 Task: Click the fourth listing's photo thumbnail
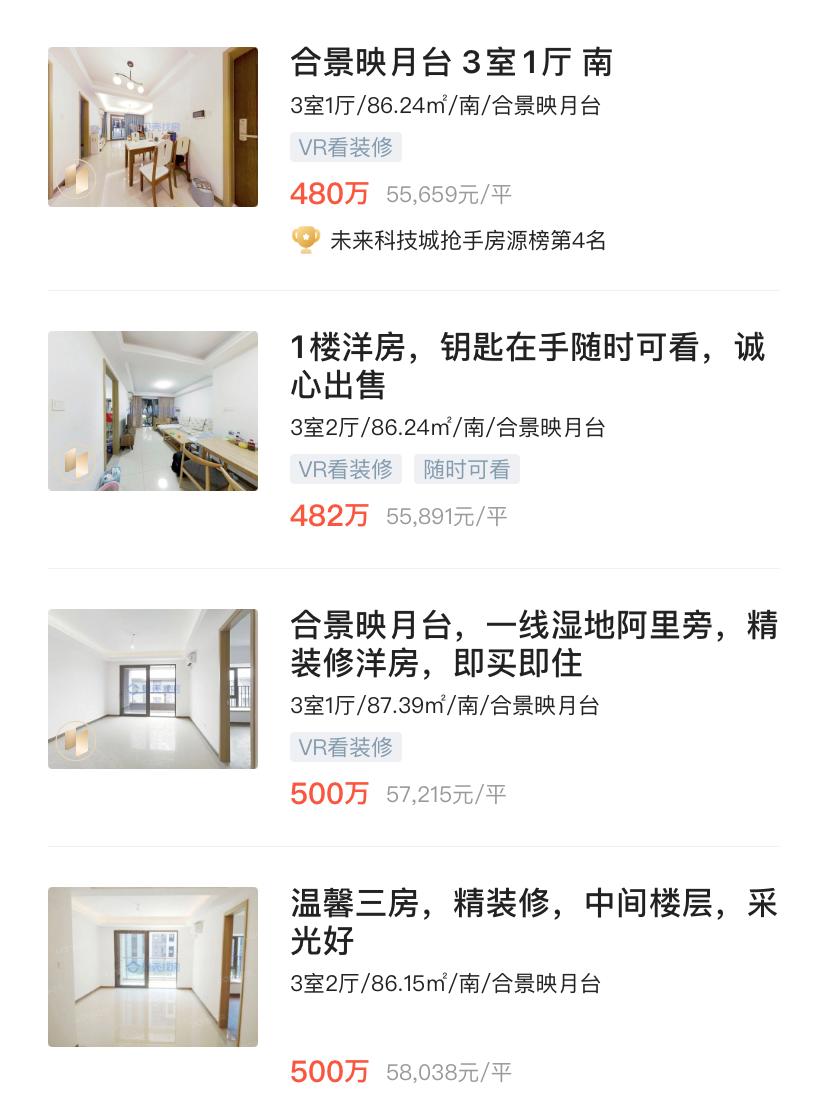pos(151,965)
